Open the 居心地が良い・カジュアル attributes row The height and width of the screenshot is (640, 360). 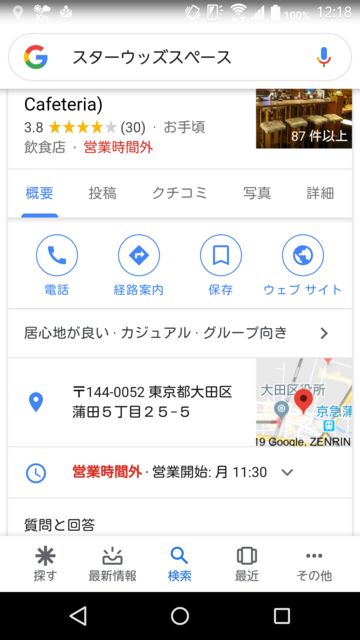pyautogui.click(x=180, y=333)
